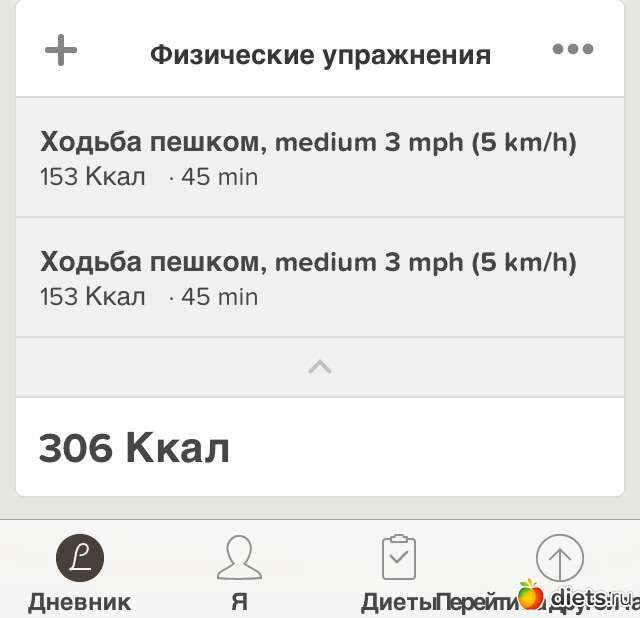The image size is (640, 618).
Task: Open the three-dot menu for Физические упражнения
Action: click(572, 49)
